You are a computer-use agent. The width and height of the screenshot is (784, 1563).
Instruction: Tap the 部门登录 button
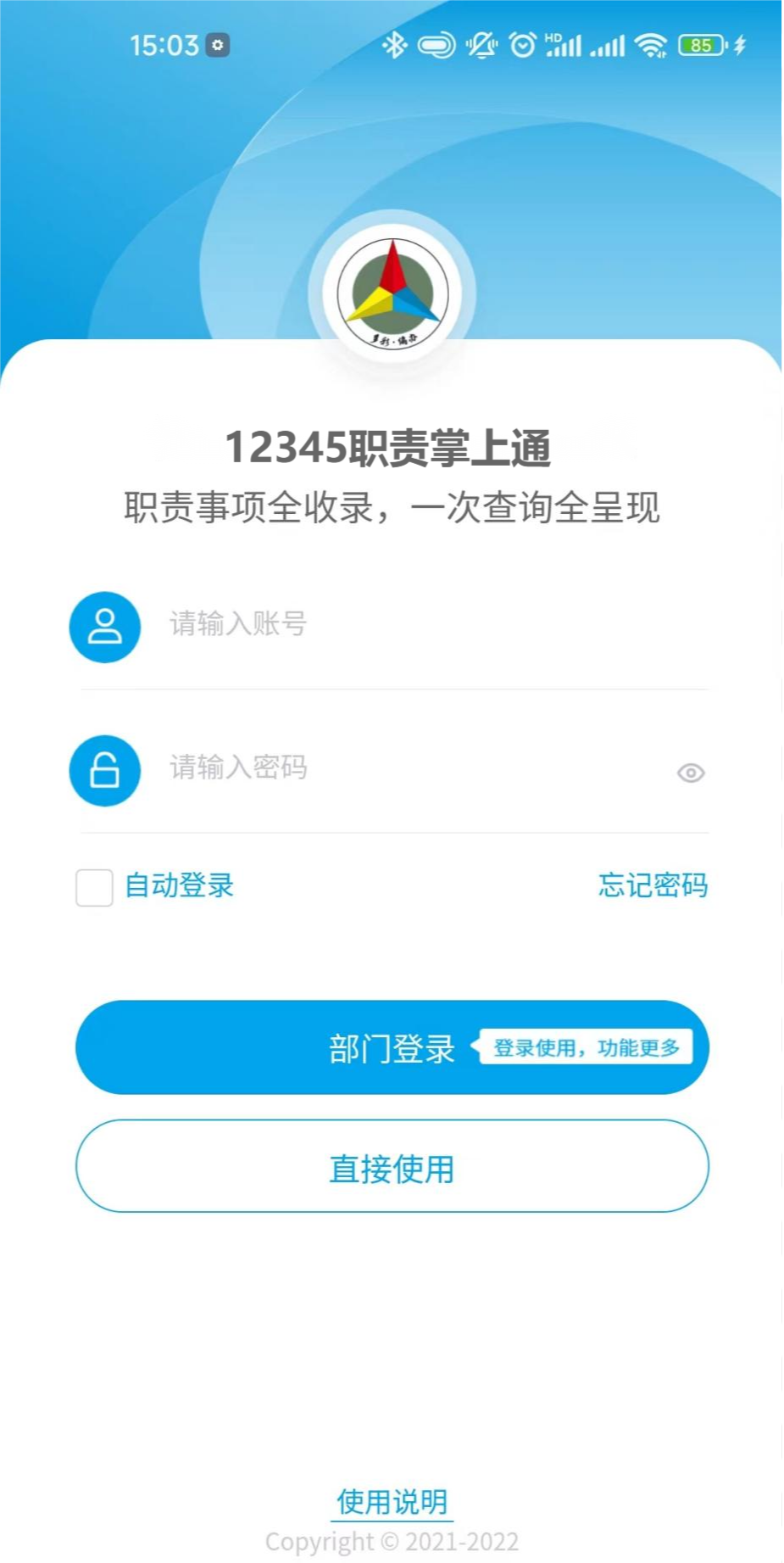(x=392, y=1047)
